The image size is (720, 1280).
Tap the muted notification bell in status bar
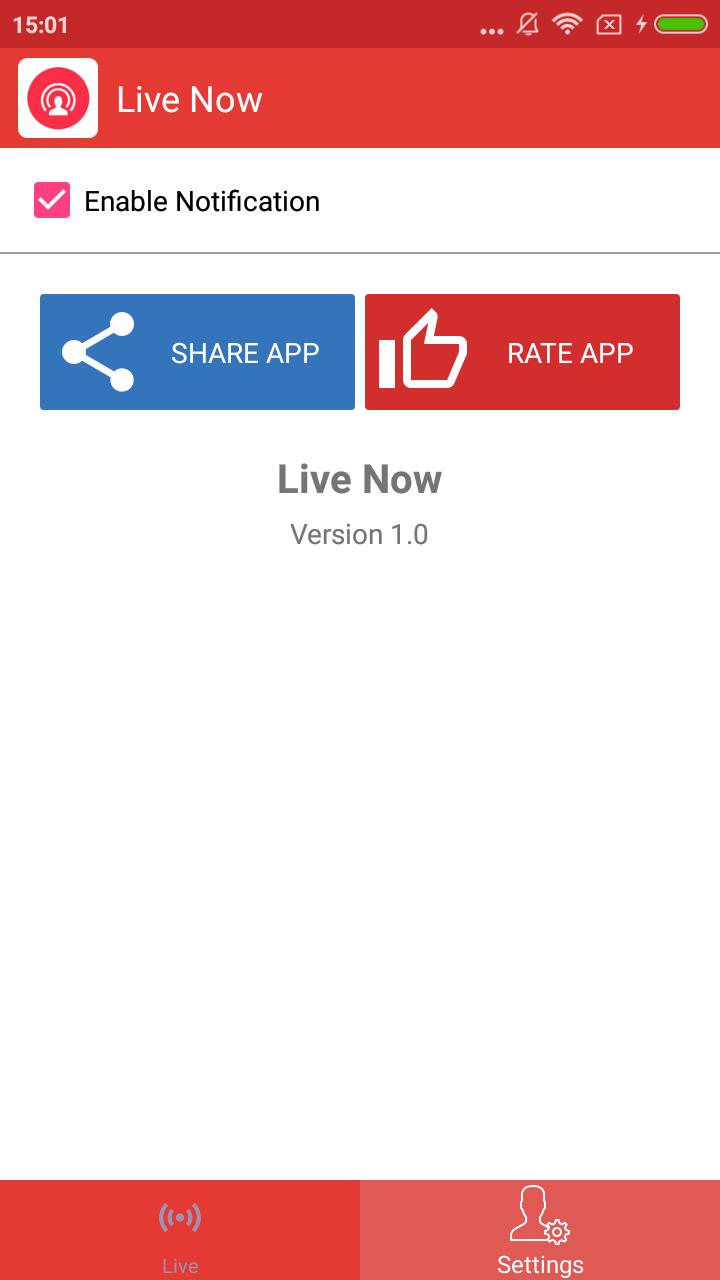[x=529, y=25]
